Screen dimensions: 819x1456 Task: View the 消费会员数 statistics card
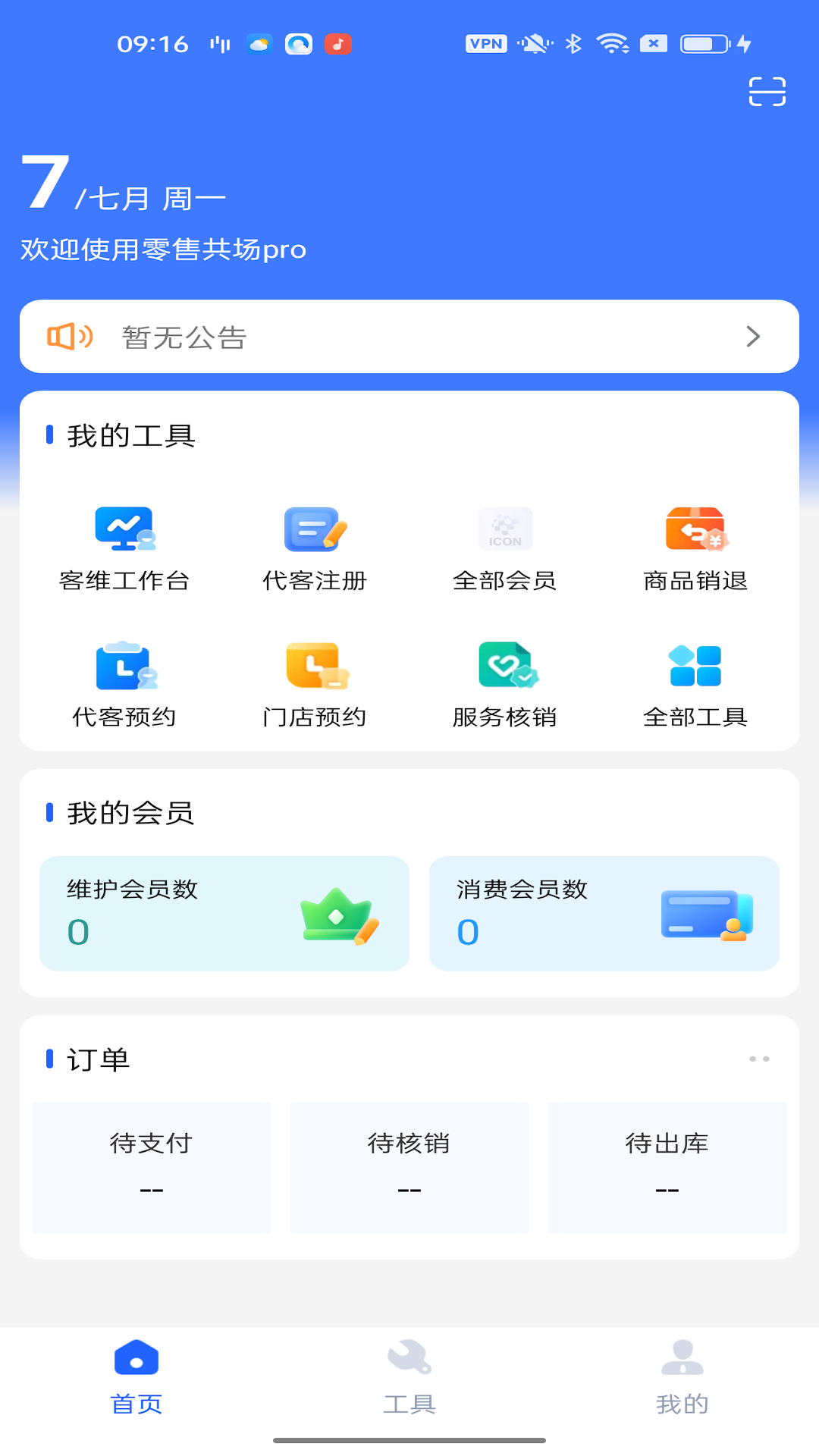click(x=604, y=913)
